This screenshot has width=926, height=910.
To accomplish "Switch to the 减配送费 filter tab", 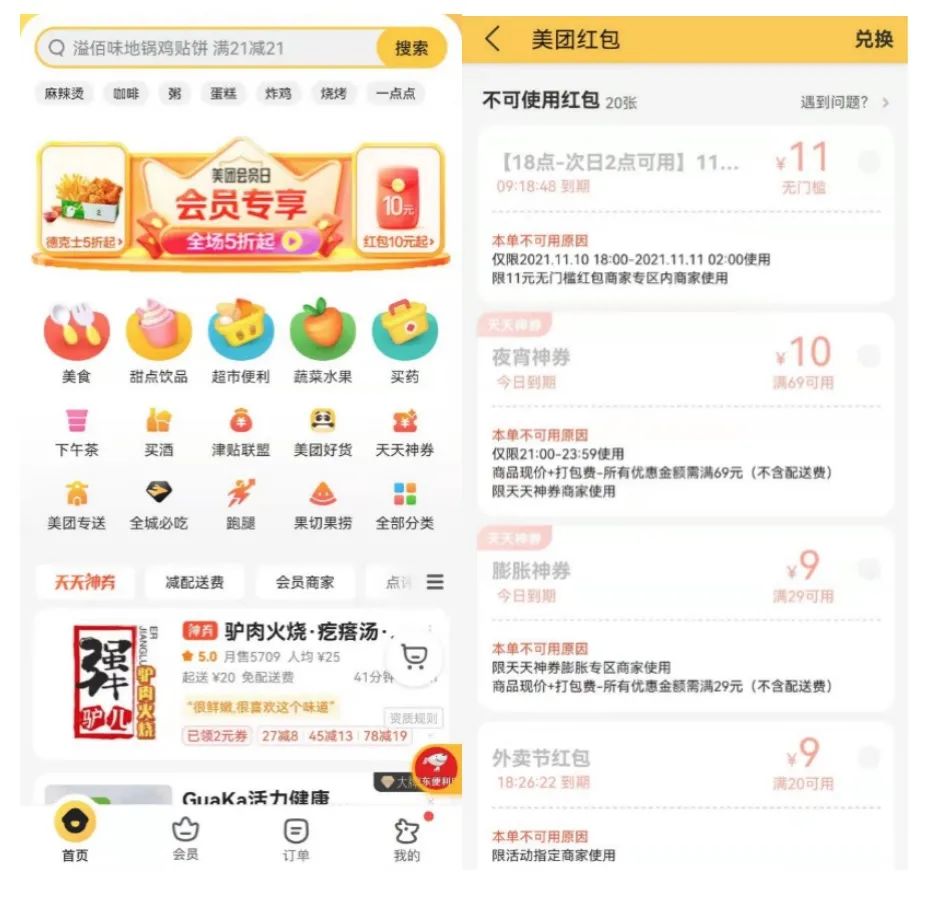I will coord(194,582).
